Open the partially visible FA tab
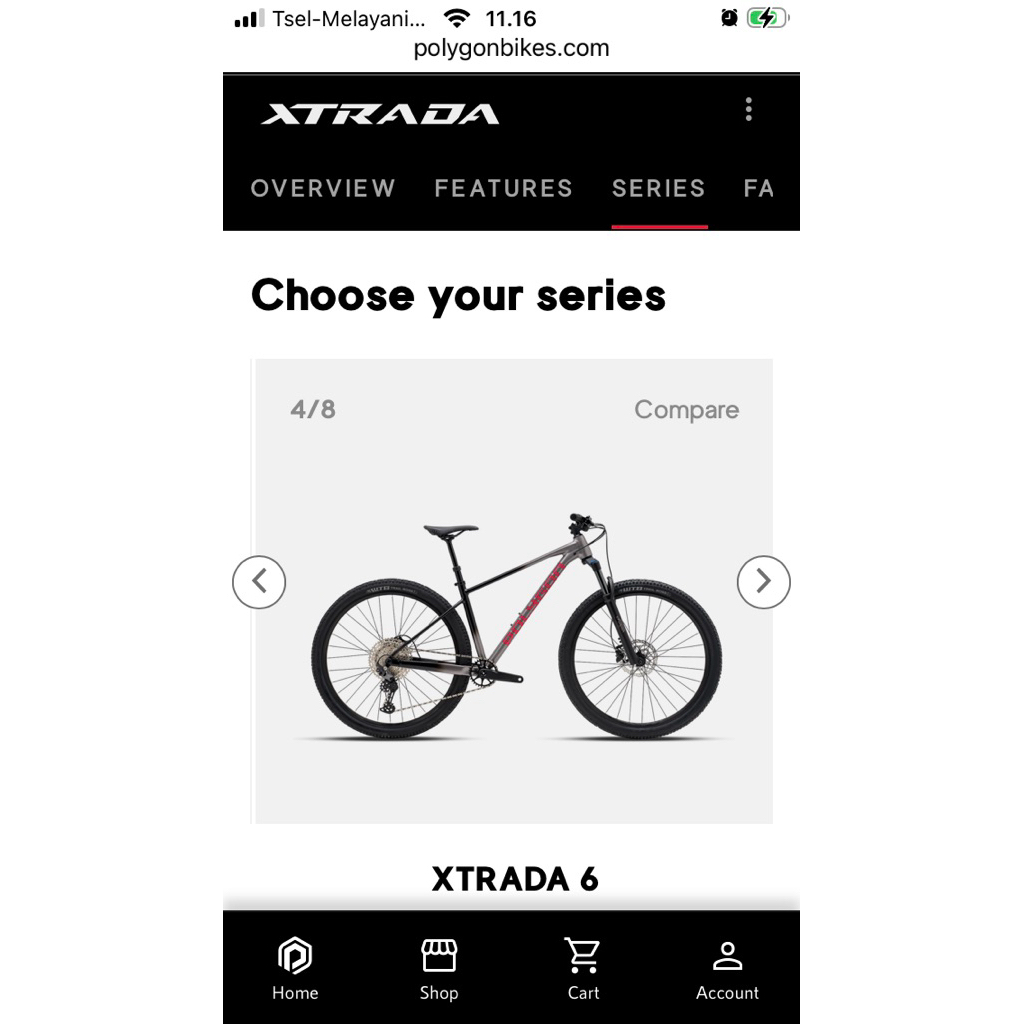Screen dimensions: 1024x1024 pos(759,189)
